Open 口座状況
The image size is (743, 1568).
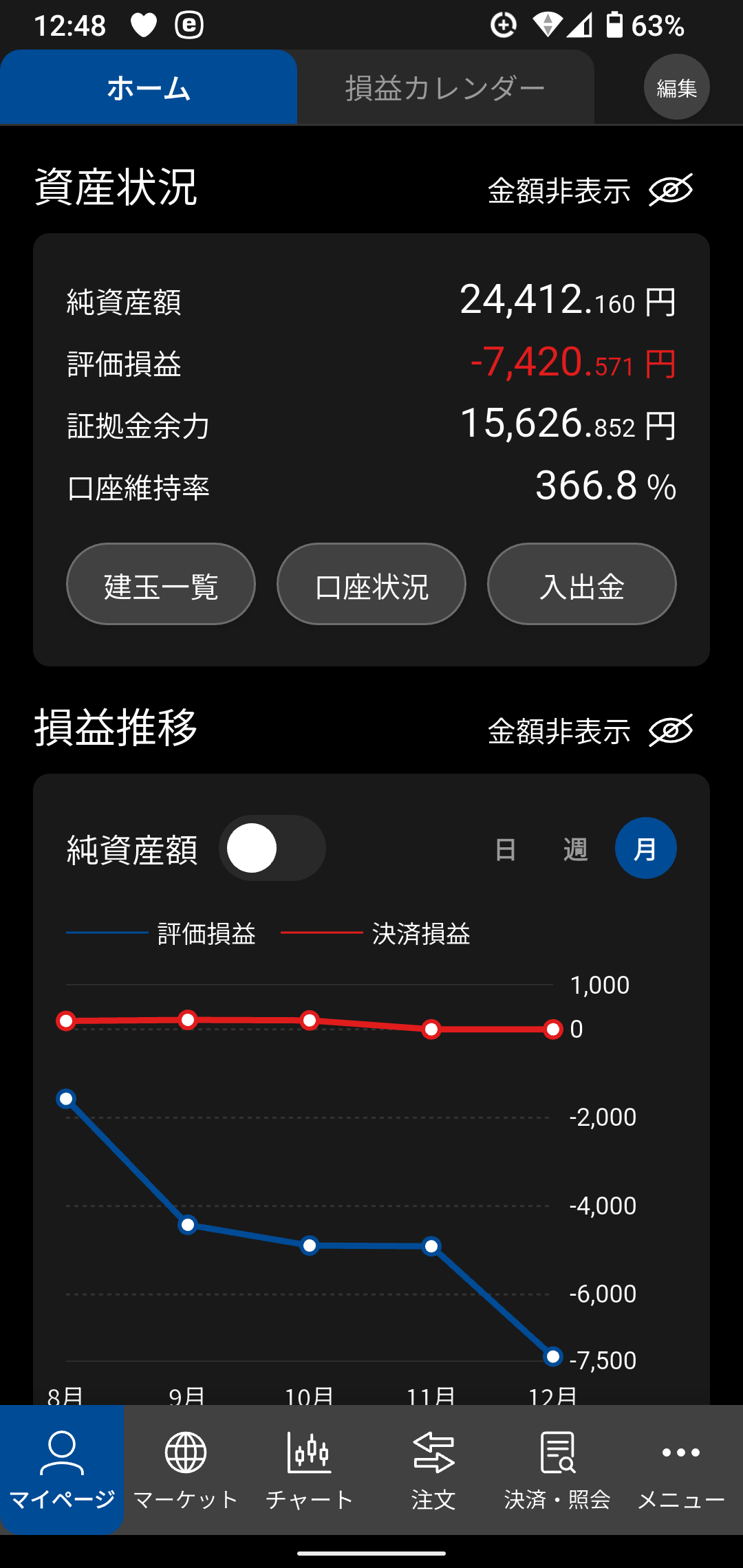371,585
